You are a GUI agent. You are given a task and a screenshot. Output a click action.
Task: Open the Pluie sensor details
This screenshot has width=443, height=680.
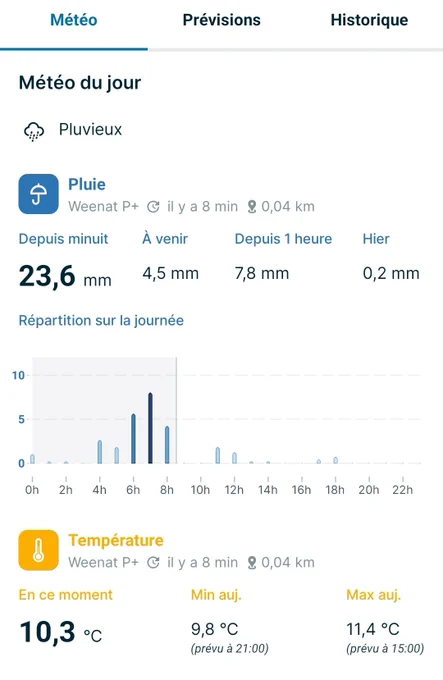[87, 184]
